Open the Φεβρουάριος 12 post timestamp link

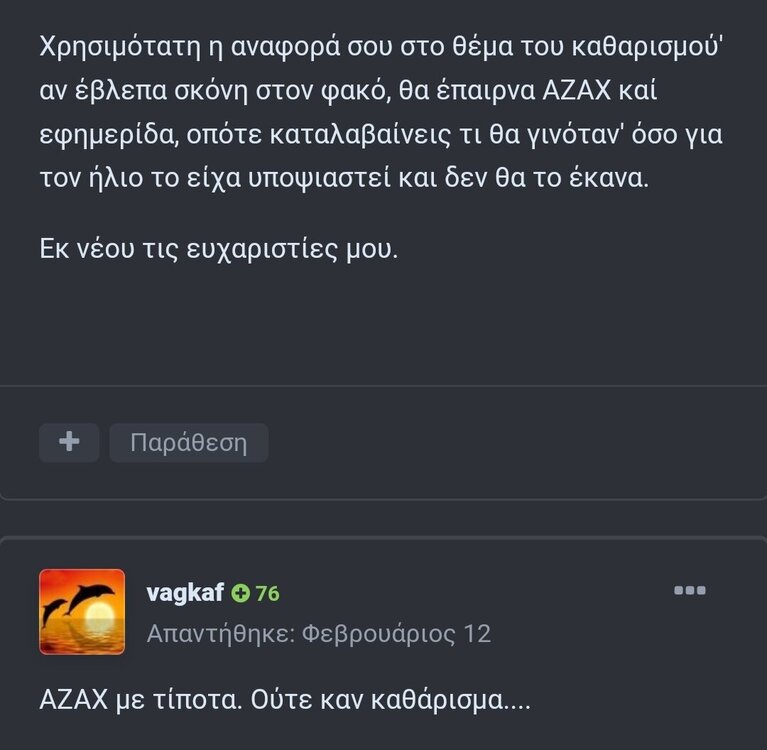click(x=396, y=634)
